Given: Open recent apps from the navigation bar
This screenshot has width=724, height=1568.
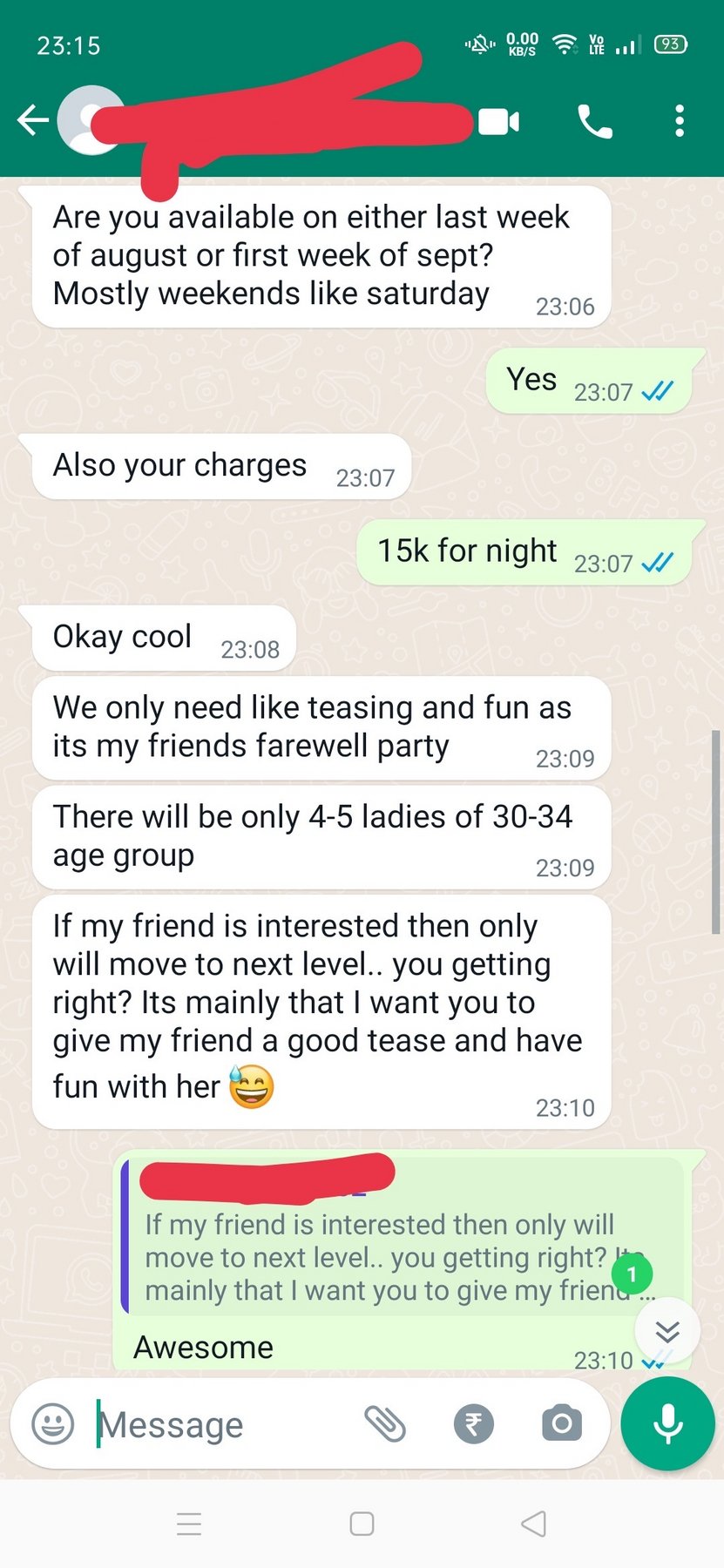Looking at the screenshot, I should click(189, 1524).
